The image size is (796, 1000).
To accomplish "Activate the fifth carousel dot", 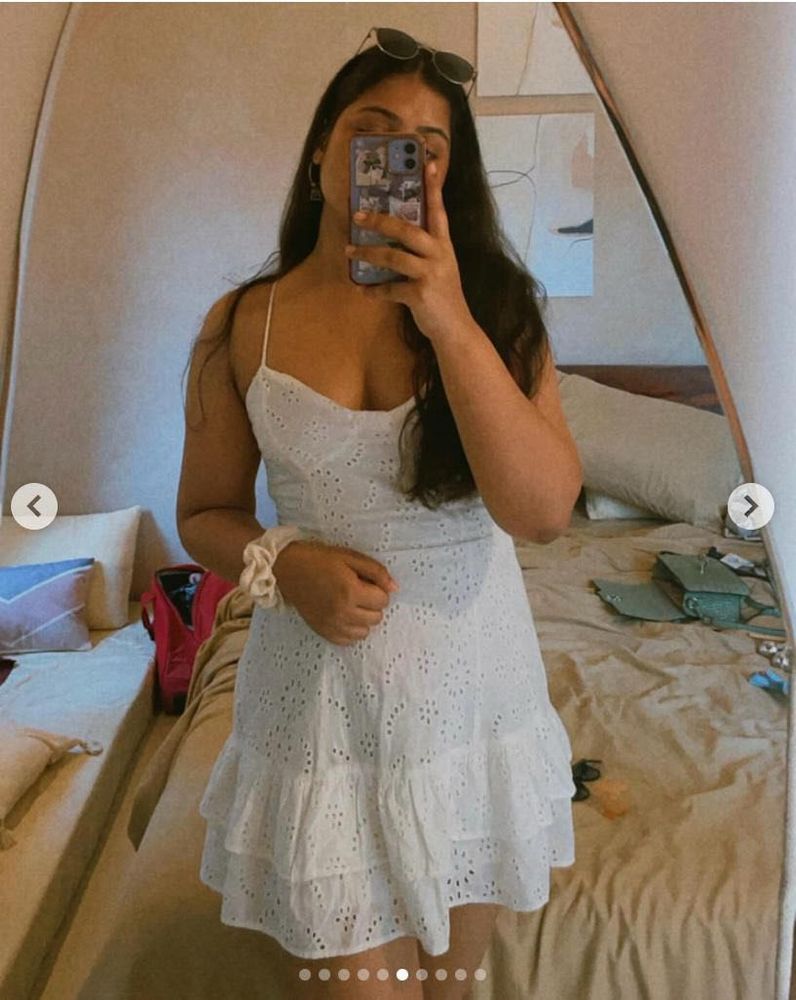I will pos(383,974).
